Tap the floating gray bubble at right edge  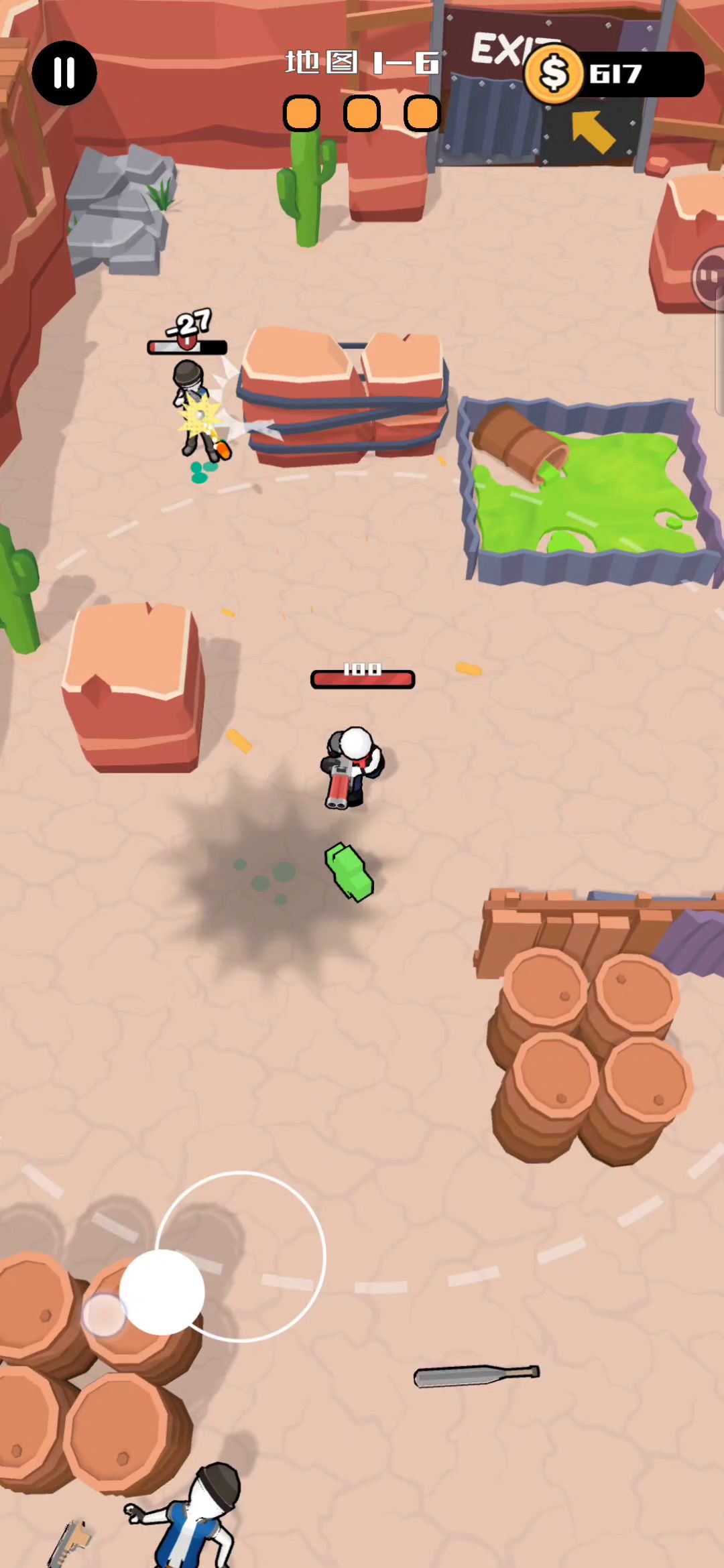click(x=710, y=277)
